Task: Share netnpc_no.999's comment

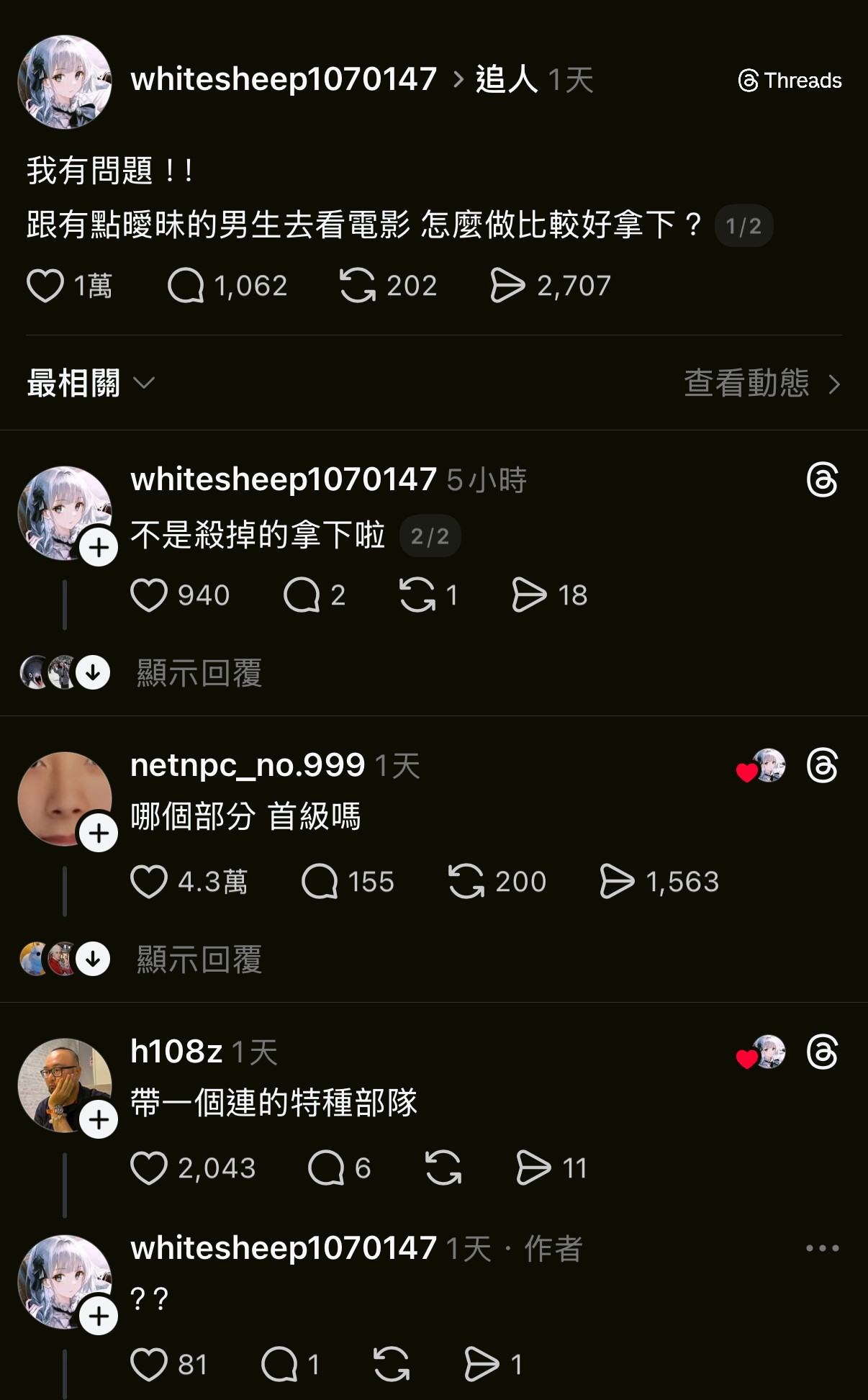Action: 617,882
